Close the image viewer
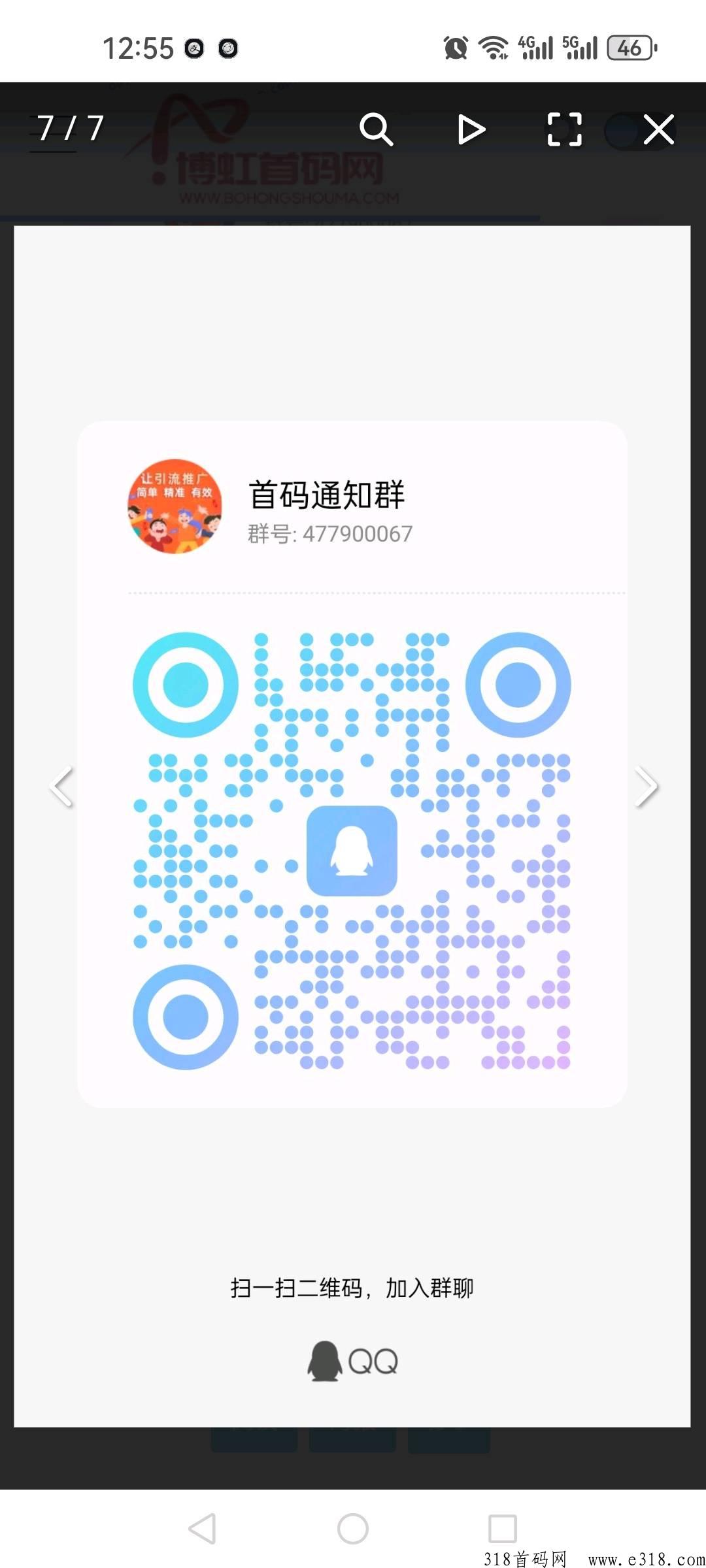This screenshot has width=706, height=1568. pyautogui.click(x=658, y=129)
